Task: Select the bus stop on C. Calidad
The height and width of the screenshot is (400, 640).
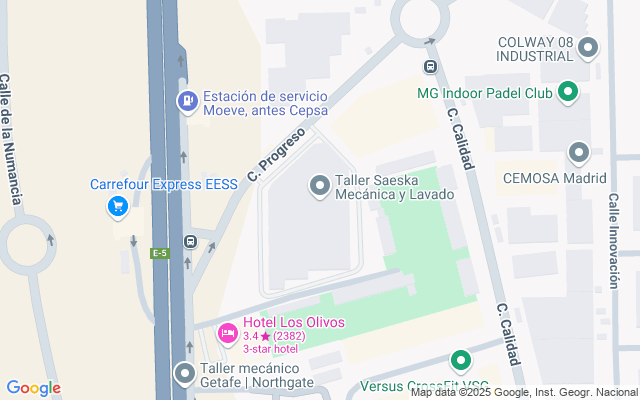Action: 430,67
